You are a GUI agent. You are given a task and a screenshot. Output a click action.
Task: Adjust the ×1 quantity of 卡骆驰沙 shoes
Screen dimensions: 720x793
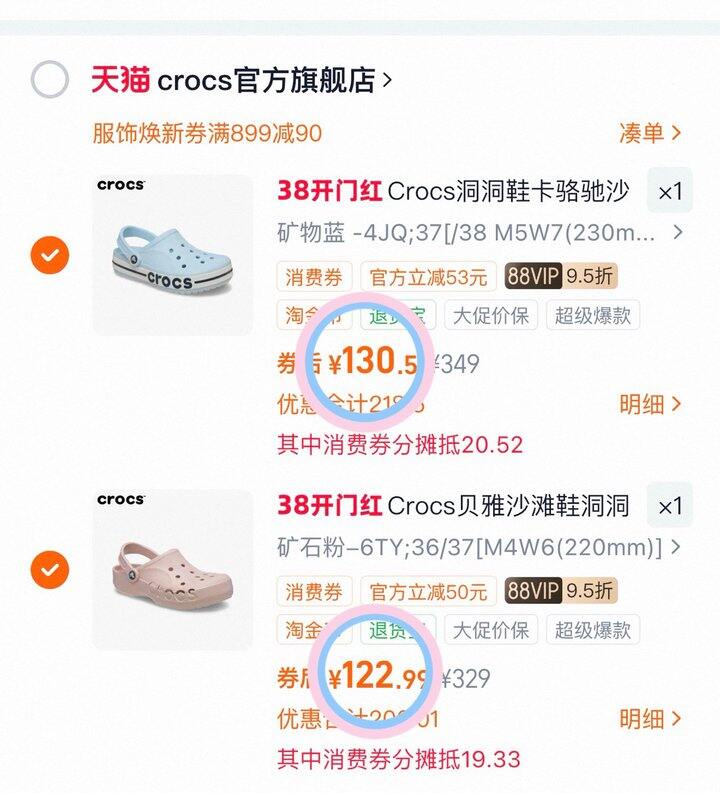[669, 192]
